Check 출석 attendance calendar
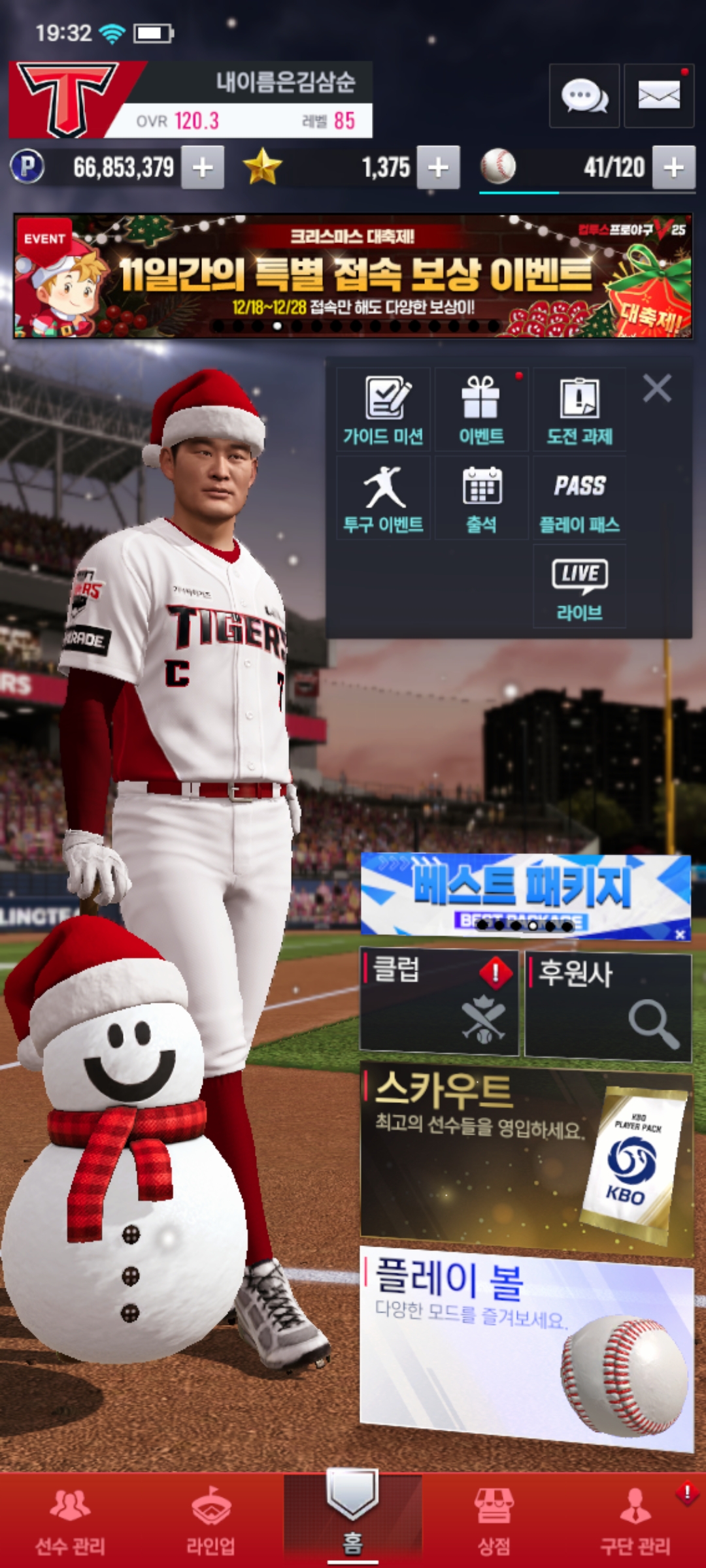 point(481,498)
